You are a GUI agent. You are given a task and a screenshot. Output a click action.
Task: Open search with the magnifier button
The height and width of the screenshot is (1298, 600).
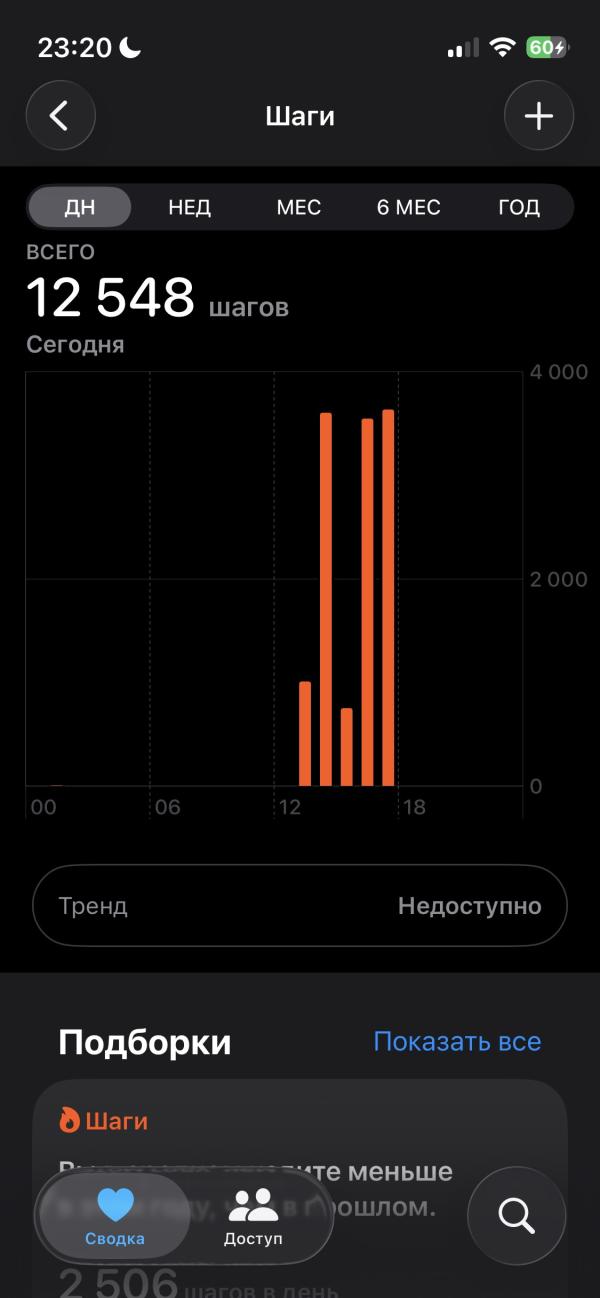click(516, 1216)
